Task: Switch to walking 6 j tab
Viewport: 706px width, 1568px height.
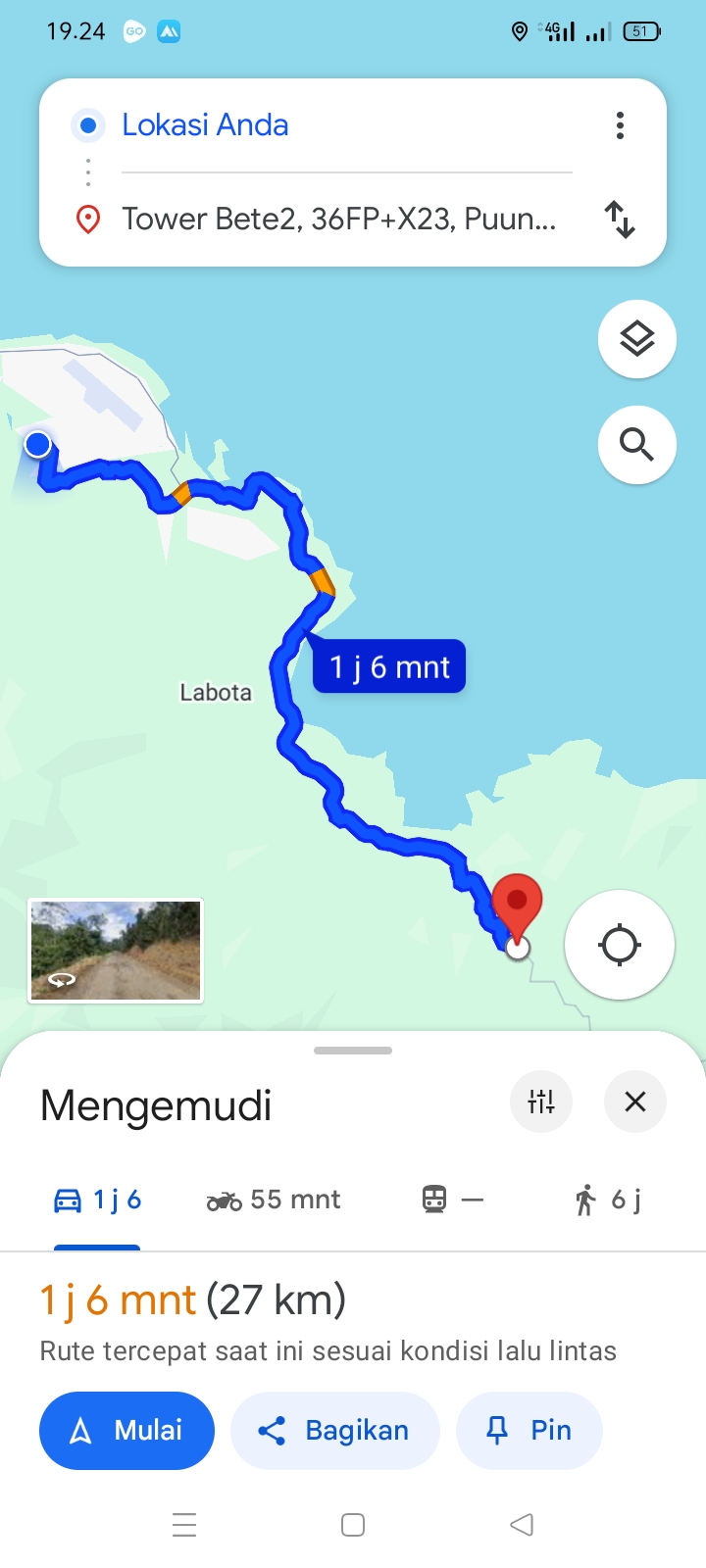Action: 608,1200
